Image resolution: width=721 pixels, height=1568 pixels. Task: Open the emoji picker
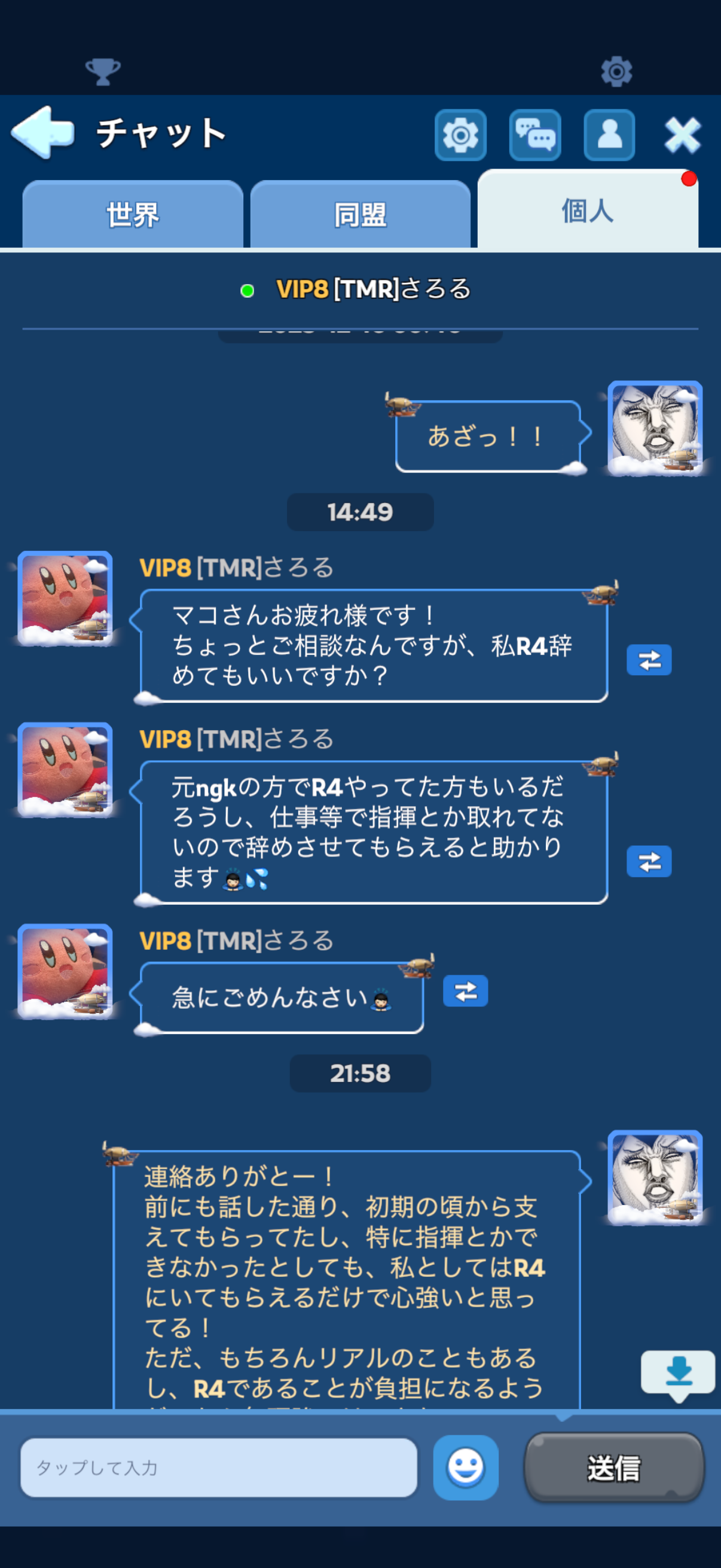tap(466, 1467)
